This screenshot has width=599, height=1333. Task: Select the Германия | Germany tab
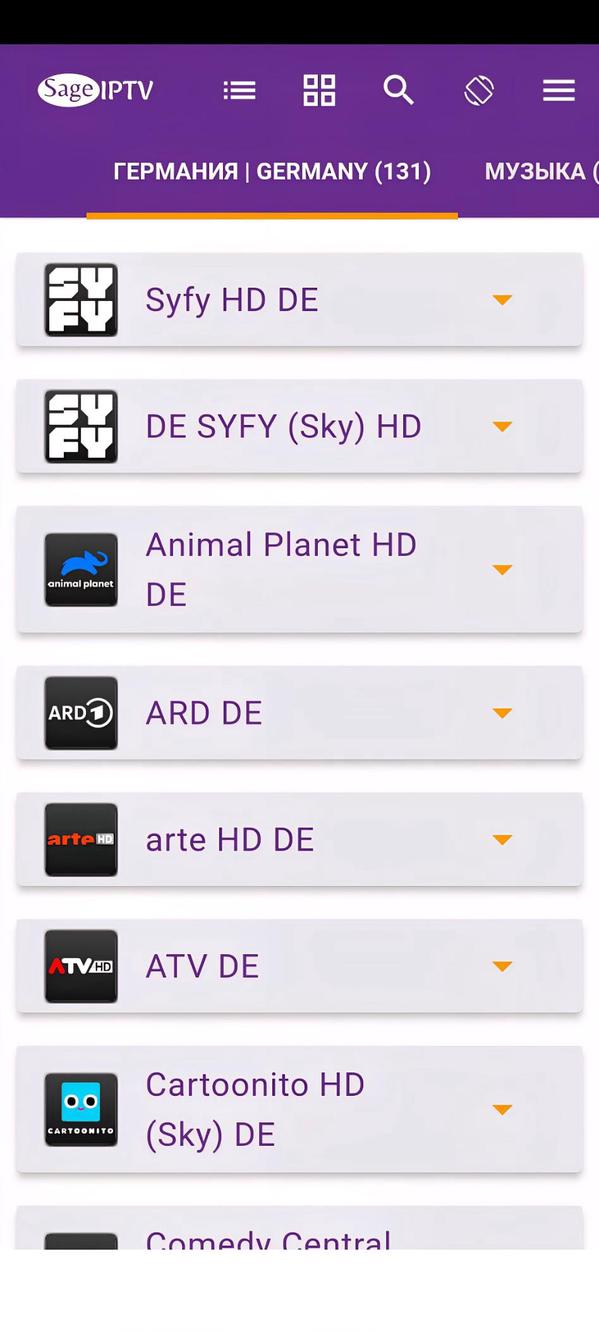272,172
